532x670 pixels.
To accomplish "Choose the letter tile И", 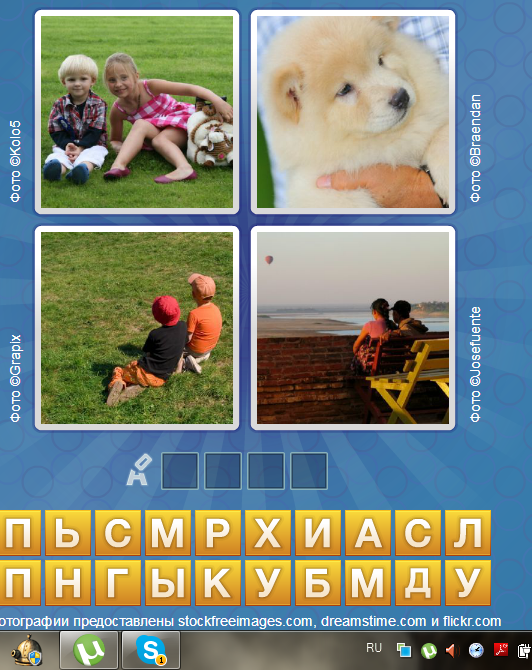I will (x=318, y=533).
